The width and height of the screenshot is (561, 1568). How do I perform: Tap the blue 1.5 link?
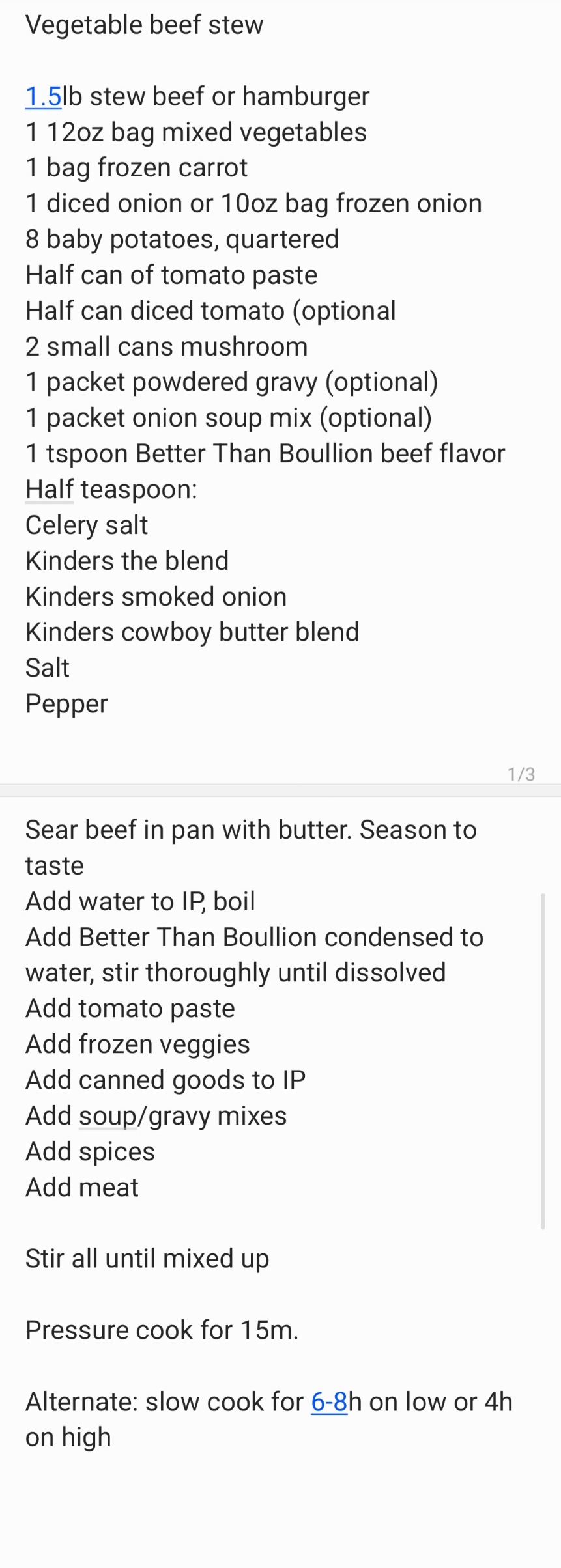[x=43, y=96]
